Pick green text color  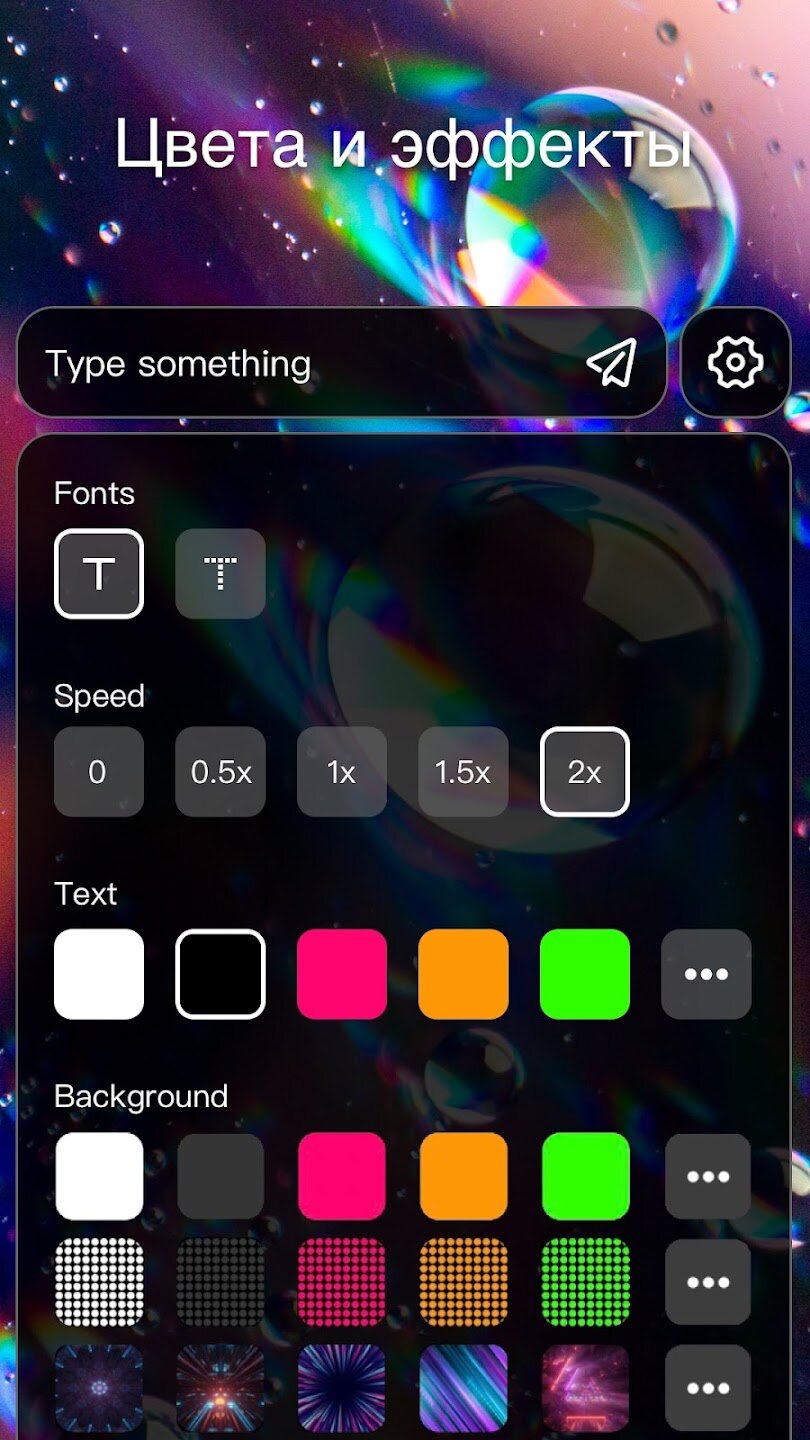(x=585, y=974)
